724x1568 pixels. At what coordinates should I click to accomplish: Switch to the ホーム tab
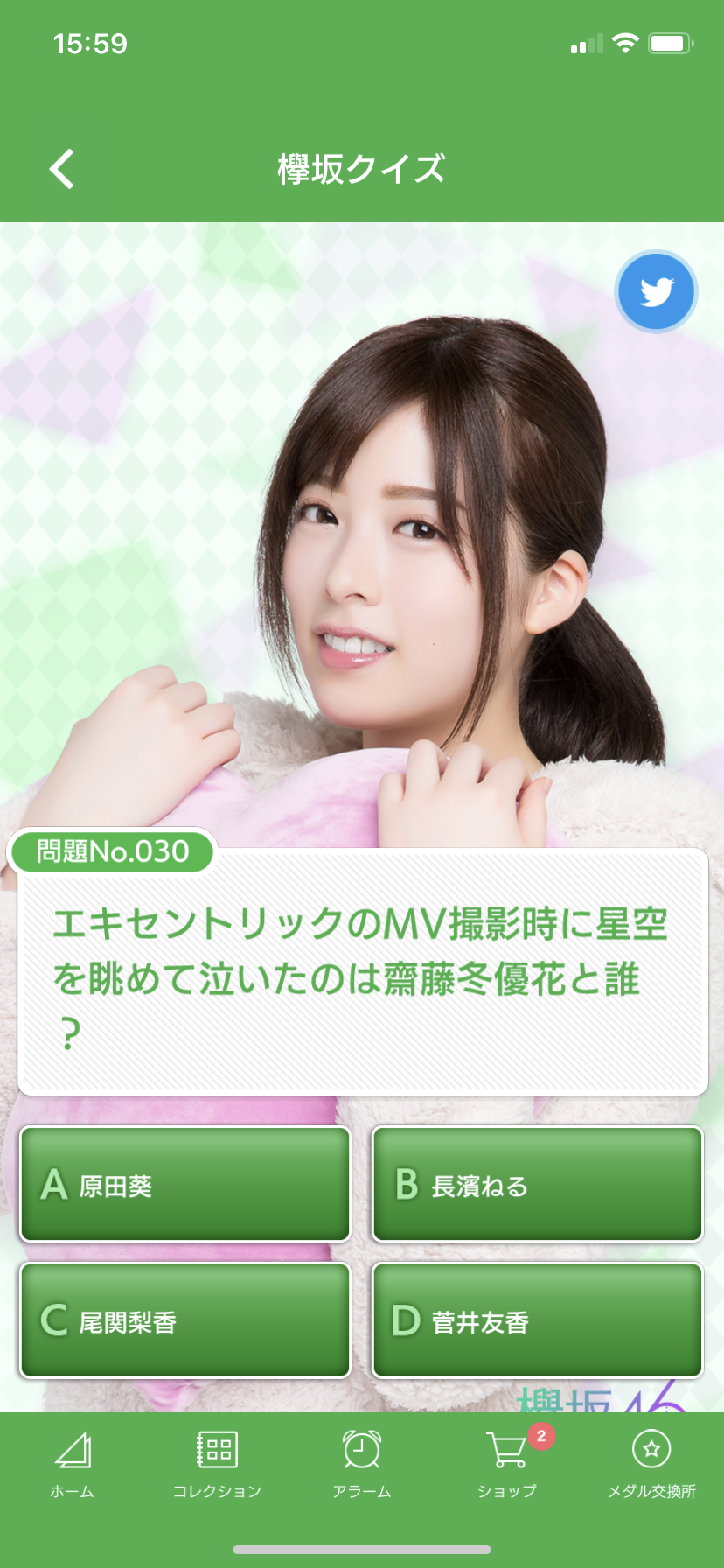coord(72,1465)
